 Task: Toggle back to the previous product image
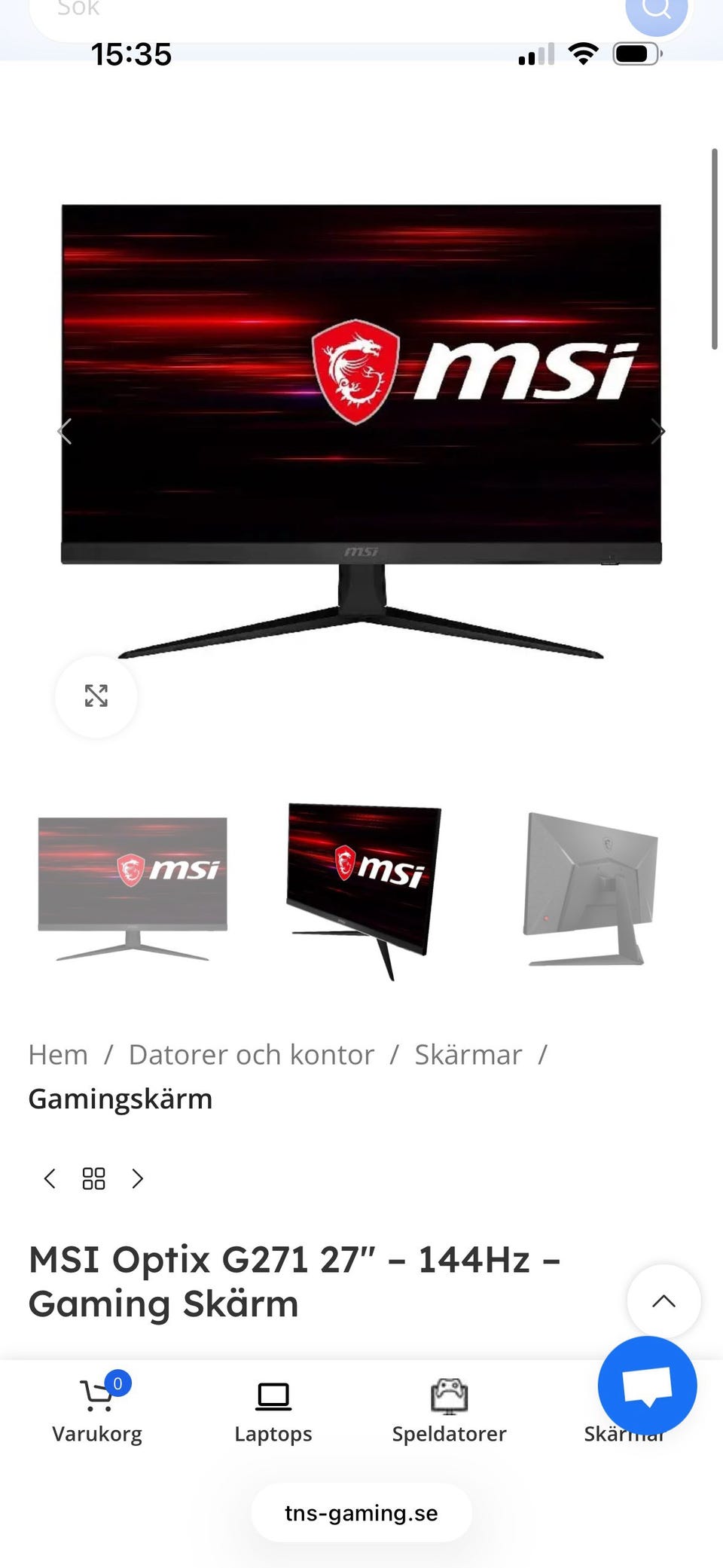click(x=65, y=430)
